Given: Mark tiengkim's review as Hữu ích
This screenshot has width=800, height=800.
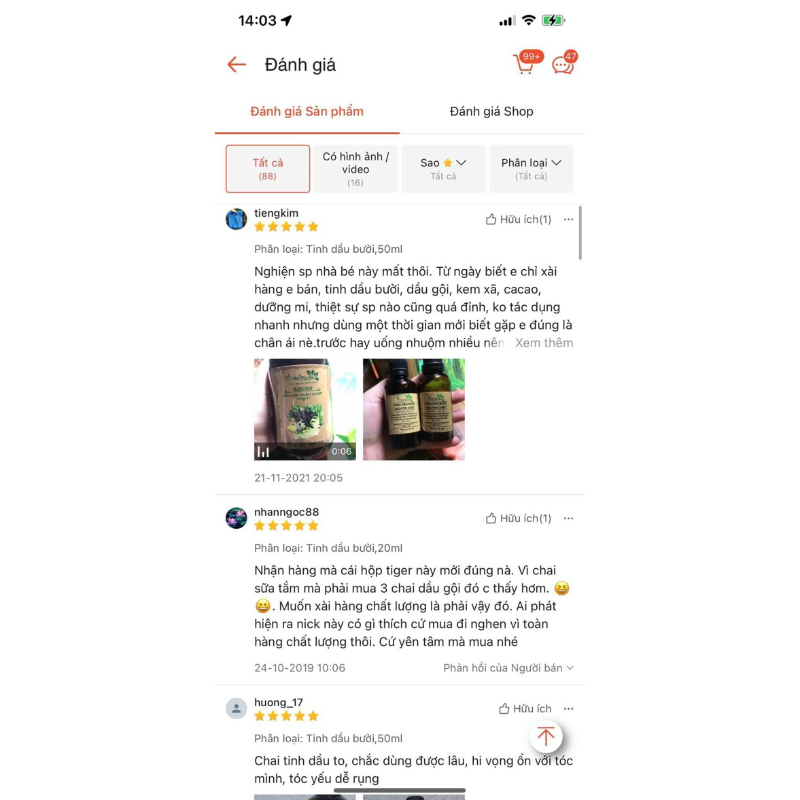Looking at the screenshot, I should 518,219.
